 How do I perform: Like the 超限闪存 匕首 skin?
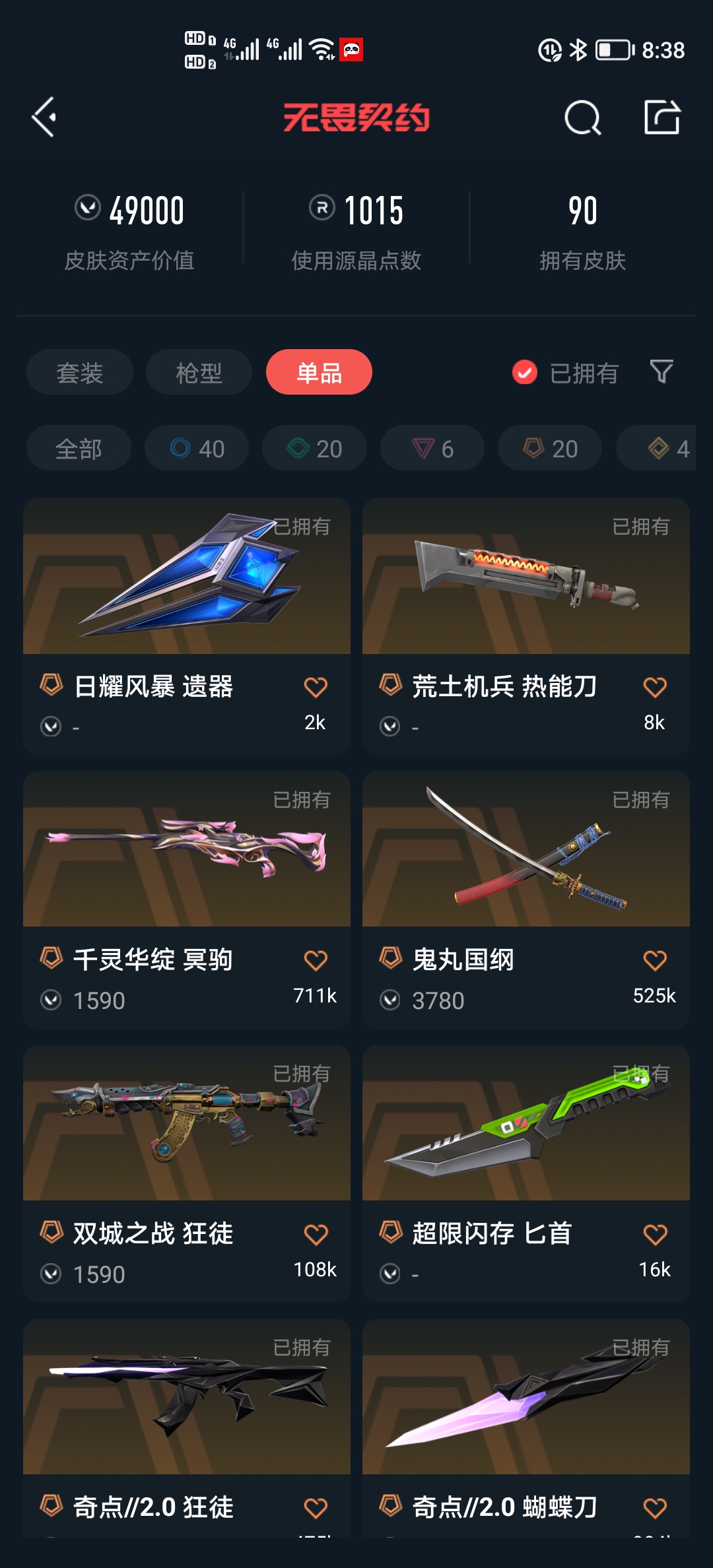pos(655,1234)
